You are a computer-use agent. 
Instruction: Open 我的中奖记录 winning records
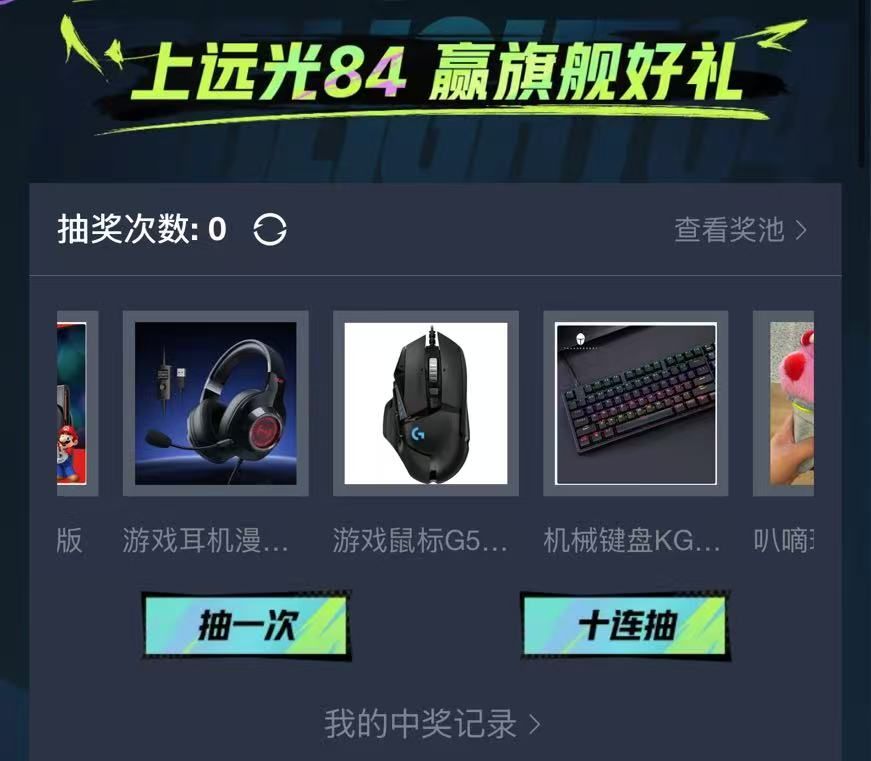(x=433, y=724)
